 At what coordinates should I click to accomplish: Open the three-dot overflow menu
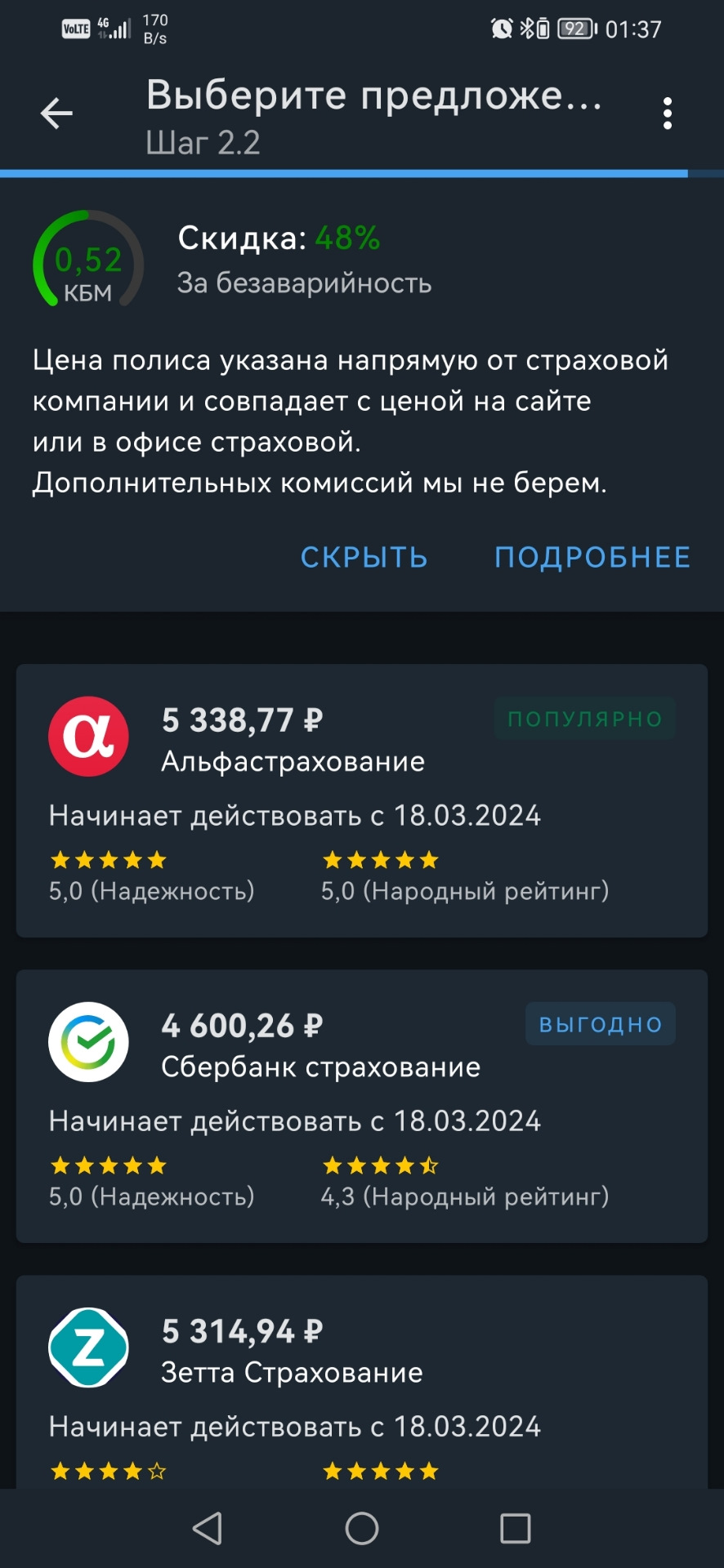point(668,114)
